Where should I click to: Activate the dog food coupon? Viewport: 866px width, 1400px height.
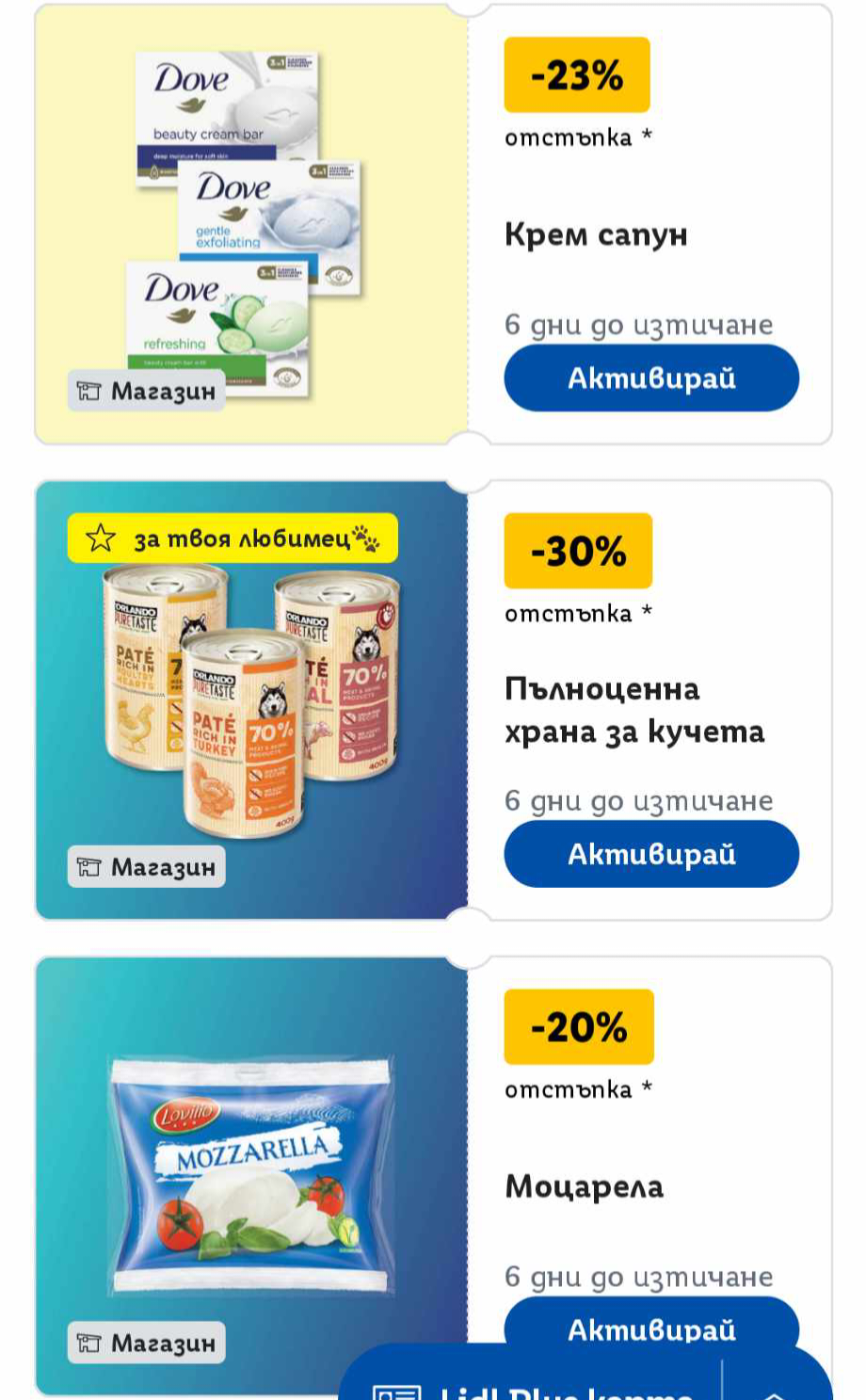[651, 854]
